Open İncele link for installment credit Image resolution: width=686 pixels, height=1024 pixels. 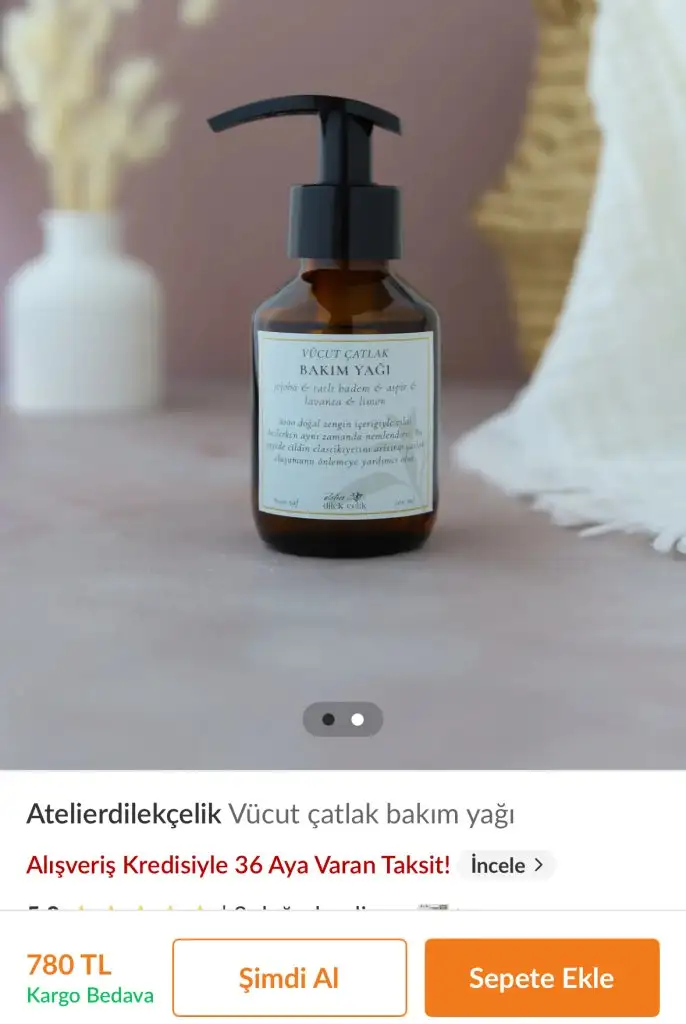pyautogui.click(x=506, y=864)
